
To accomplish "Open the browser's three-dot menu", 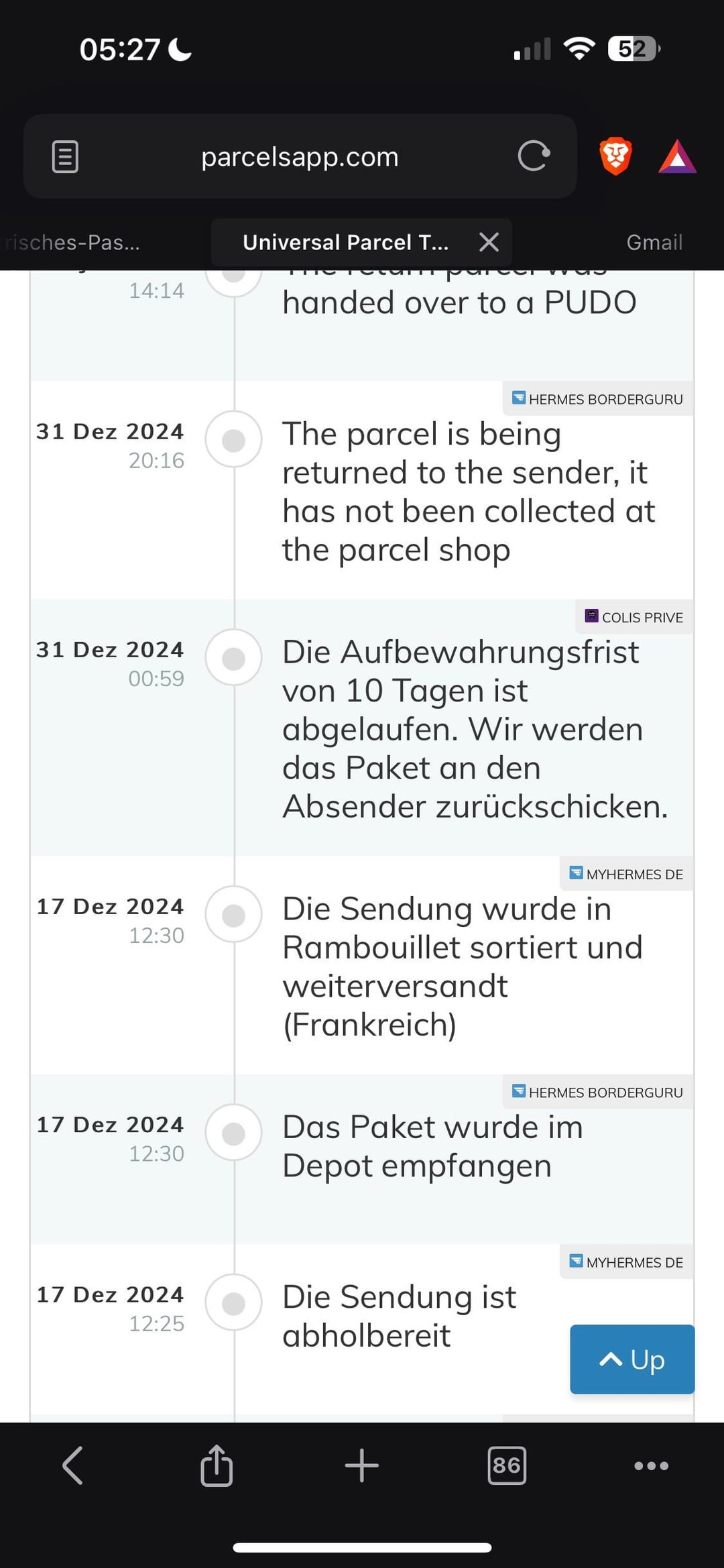I will tap(652, 1465).
